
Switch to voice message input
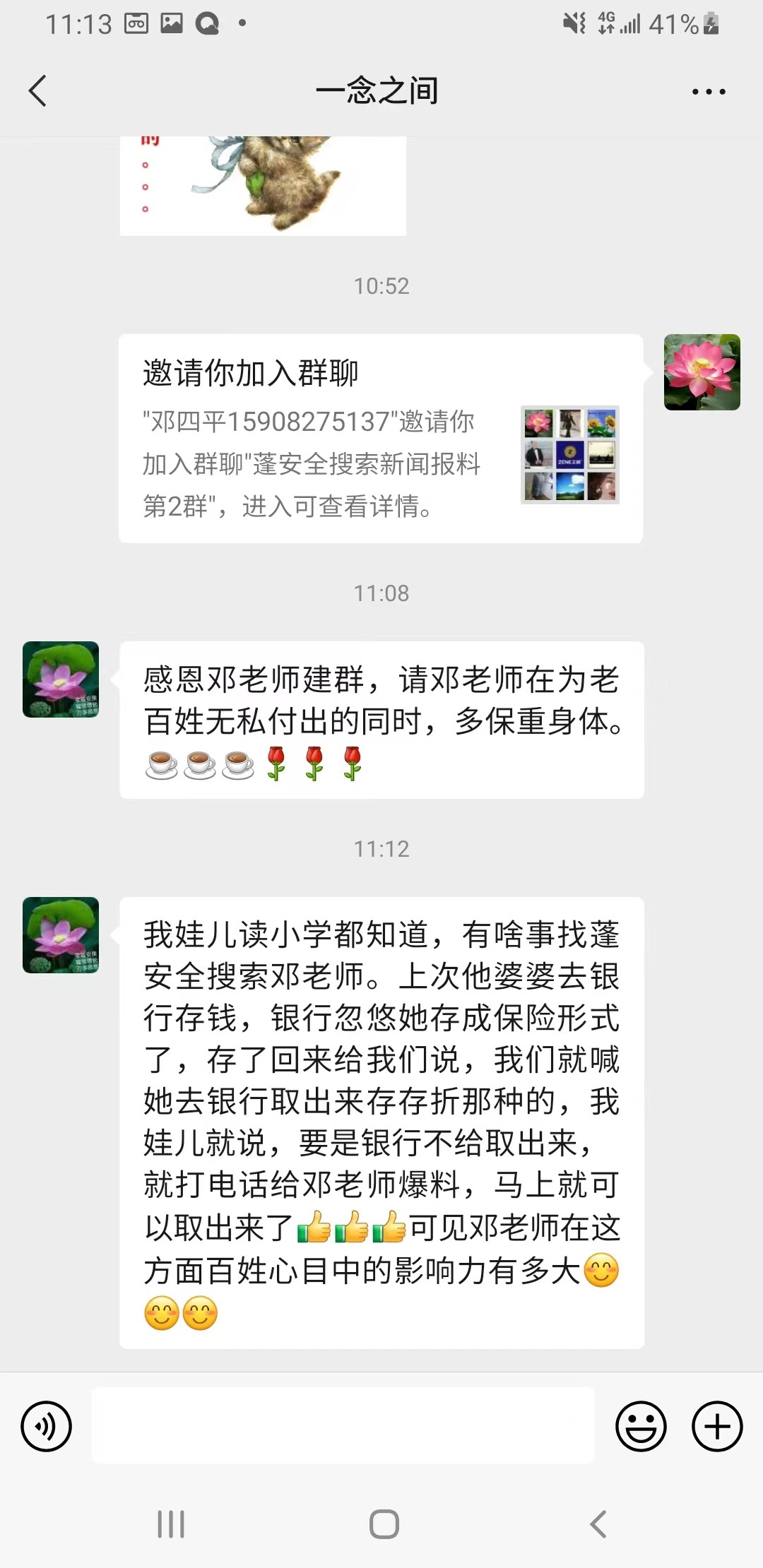pyautogui.click(x=47, y=1426)
